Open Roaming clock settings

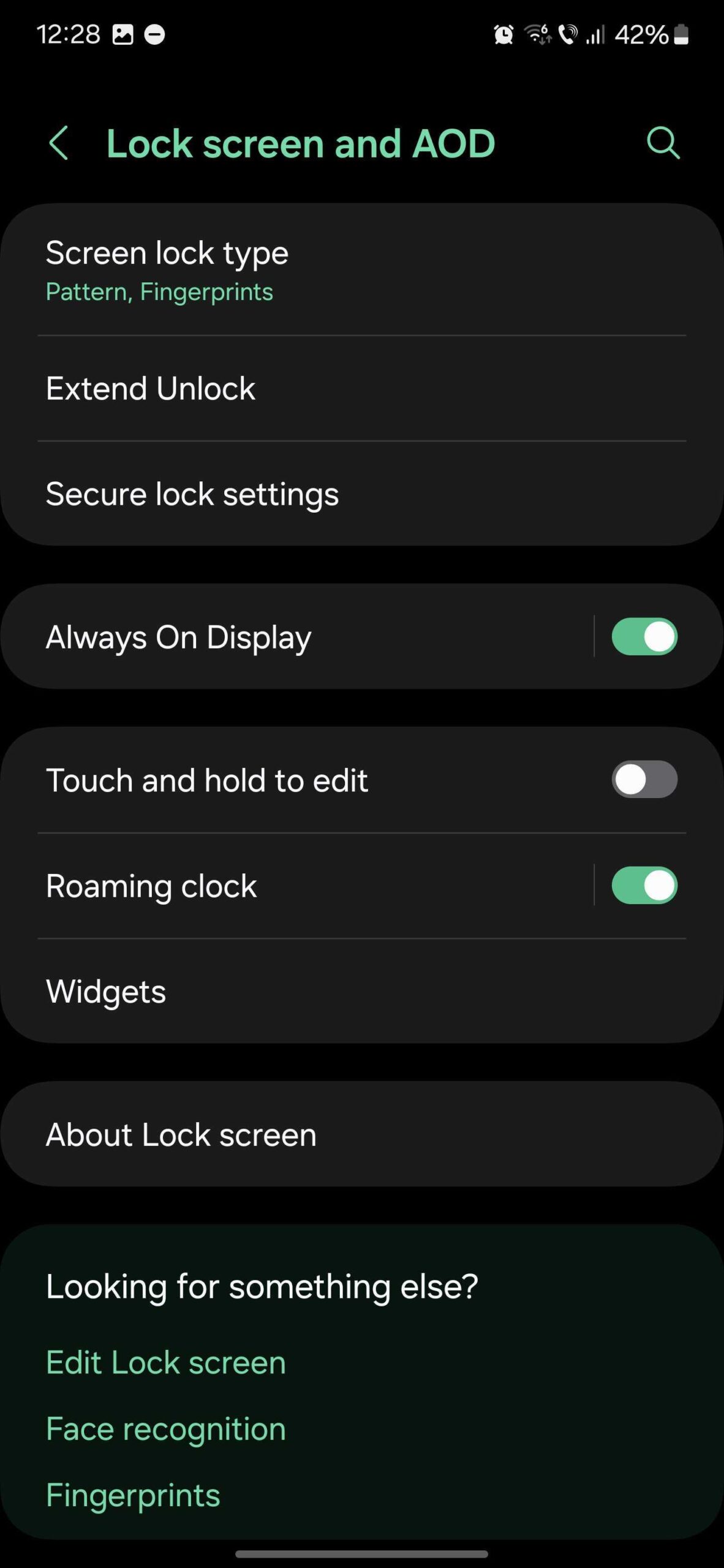(294, 886)
